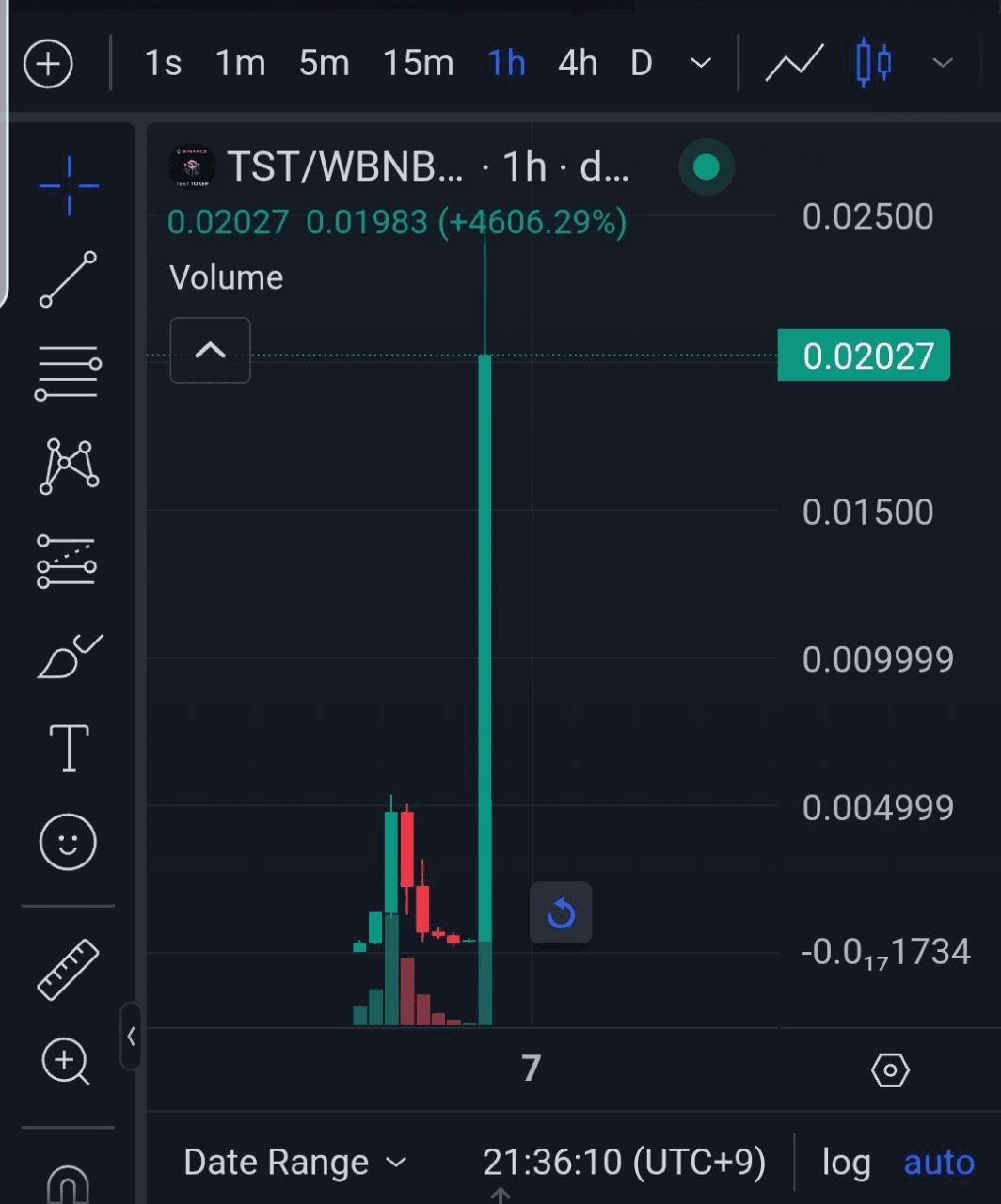Expand the timeframe dropdown arrow
Image resolution: width=1001 pixels, height=1204 pixels.
[x=701, y=64]
